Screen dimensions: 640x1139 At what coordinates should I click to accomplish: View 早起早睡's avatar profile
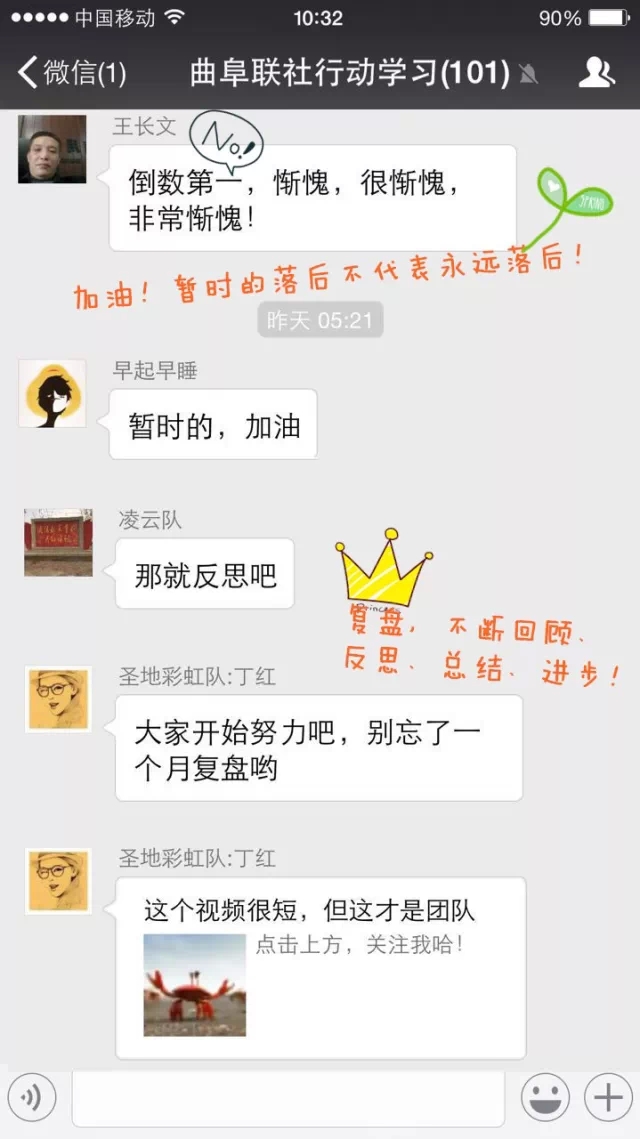pos(52,394)
